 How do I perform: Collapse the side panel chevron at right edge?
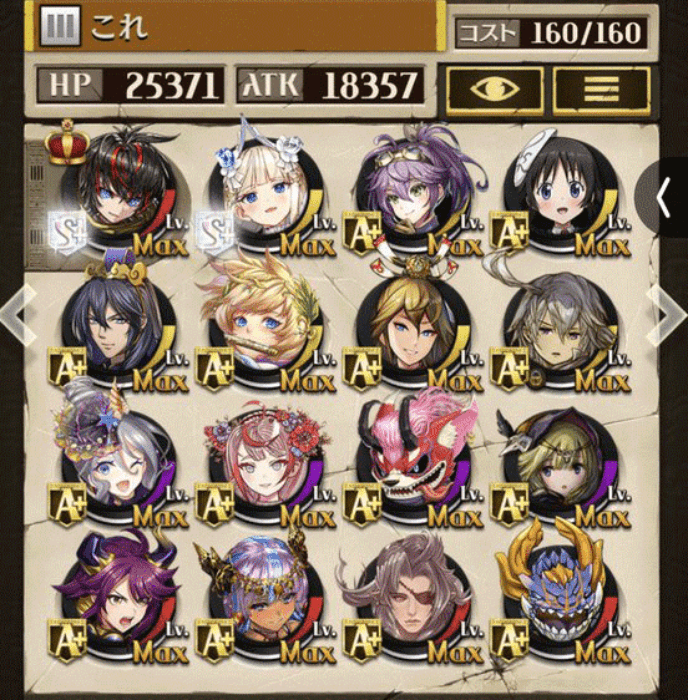664,198
